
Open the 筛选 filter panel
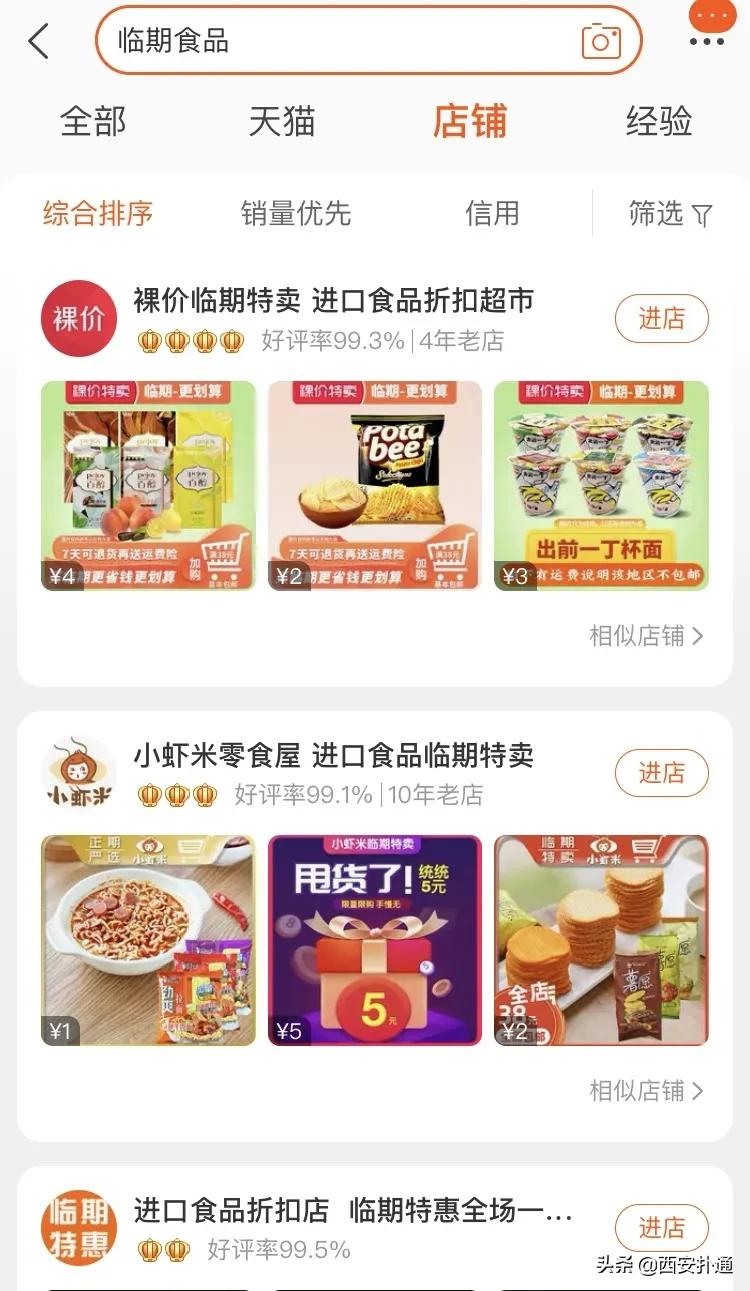tap(670, 214)
